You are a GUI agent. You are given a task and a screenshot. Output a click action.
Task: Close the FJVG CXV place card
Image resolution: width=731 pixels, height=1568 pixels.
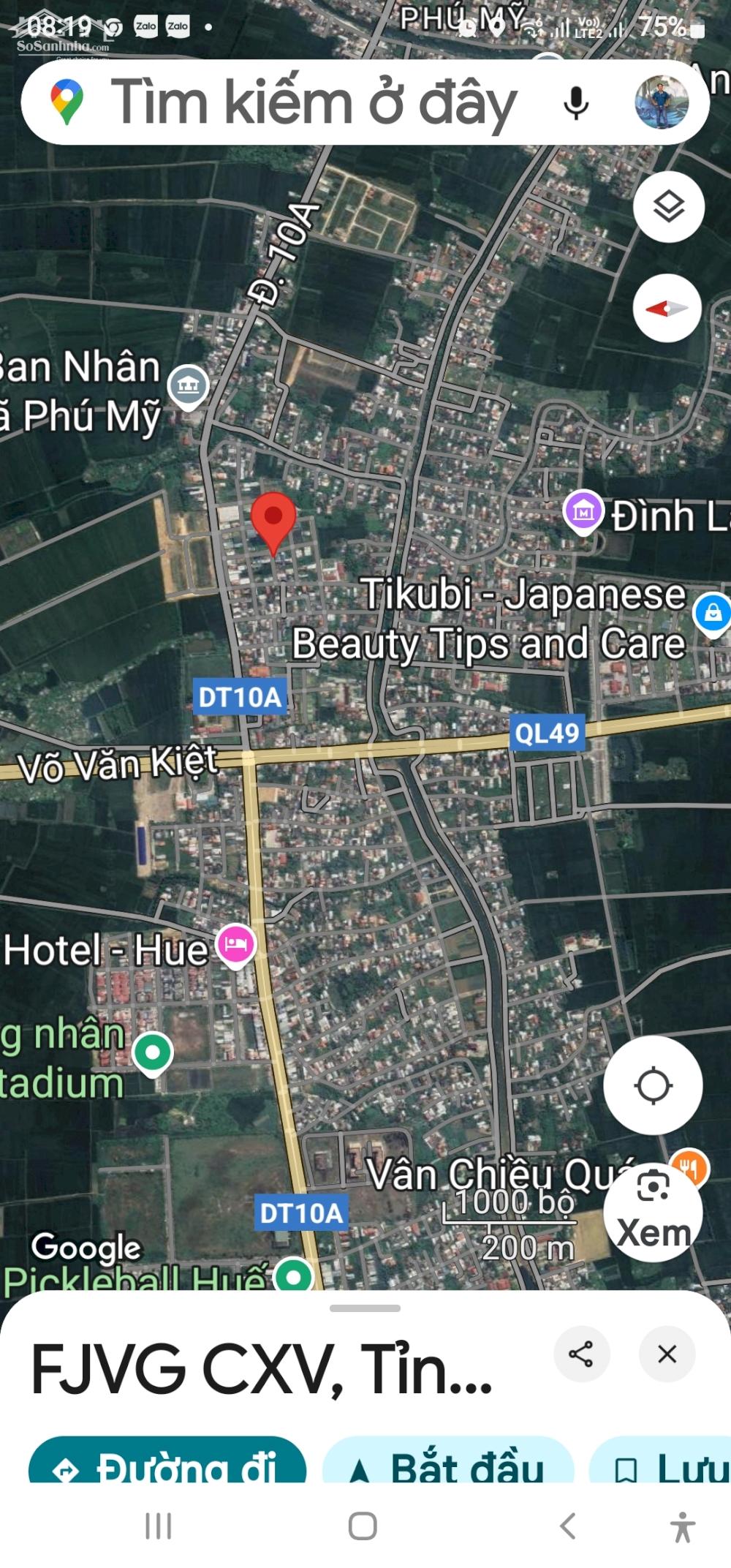point(667,1354)
